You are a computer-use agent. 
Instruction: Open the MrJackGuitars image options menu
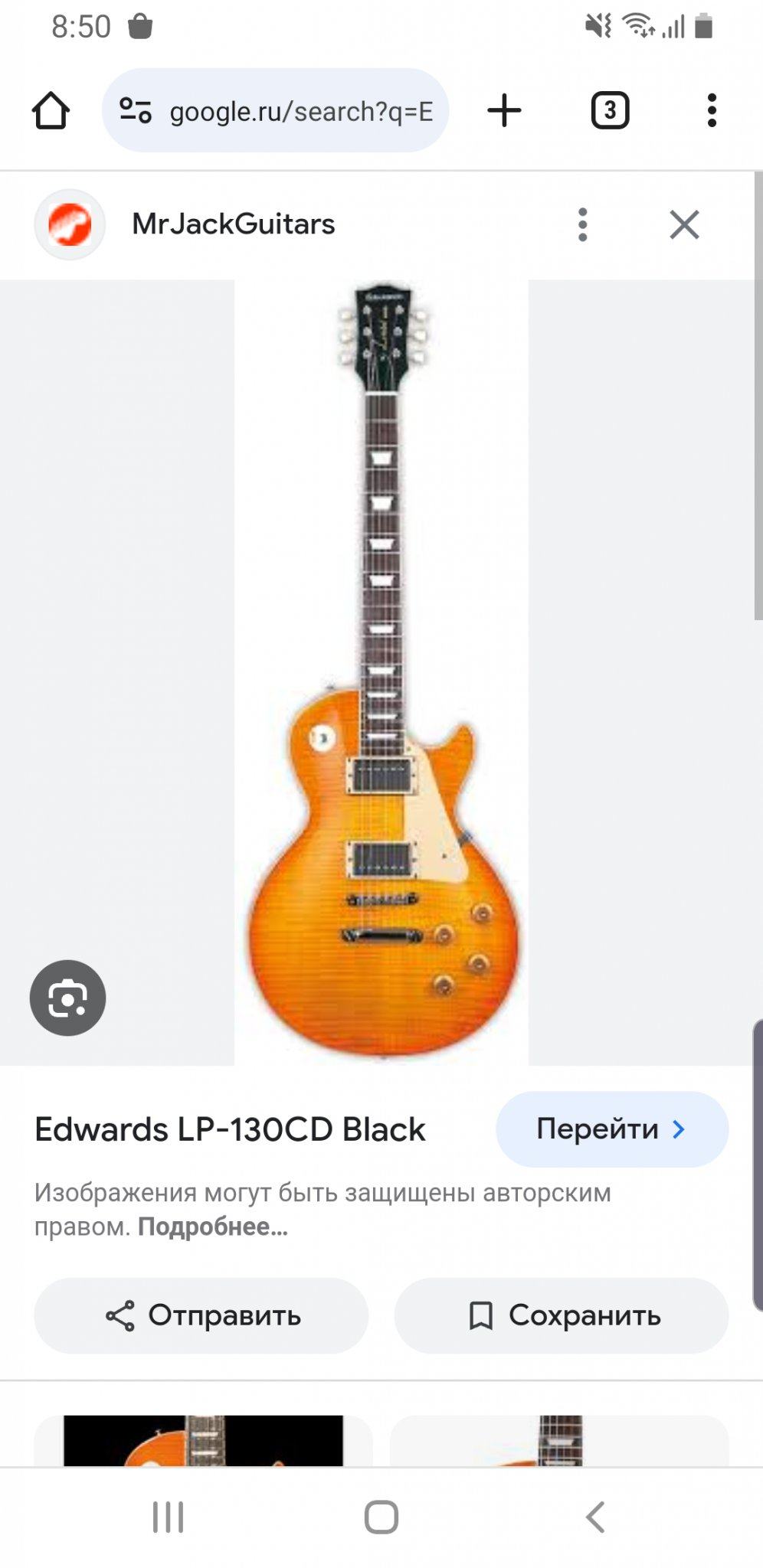tap(583, 225)
